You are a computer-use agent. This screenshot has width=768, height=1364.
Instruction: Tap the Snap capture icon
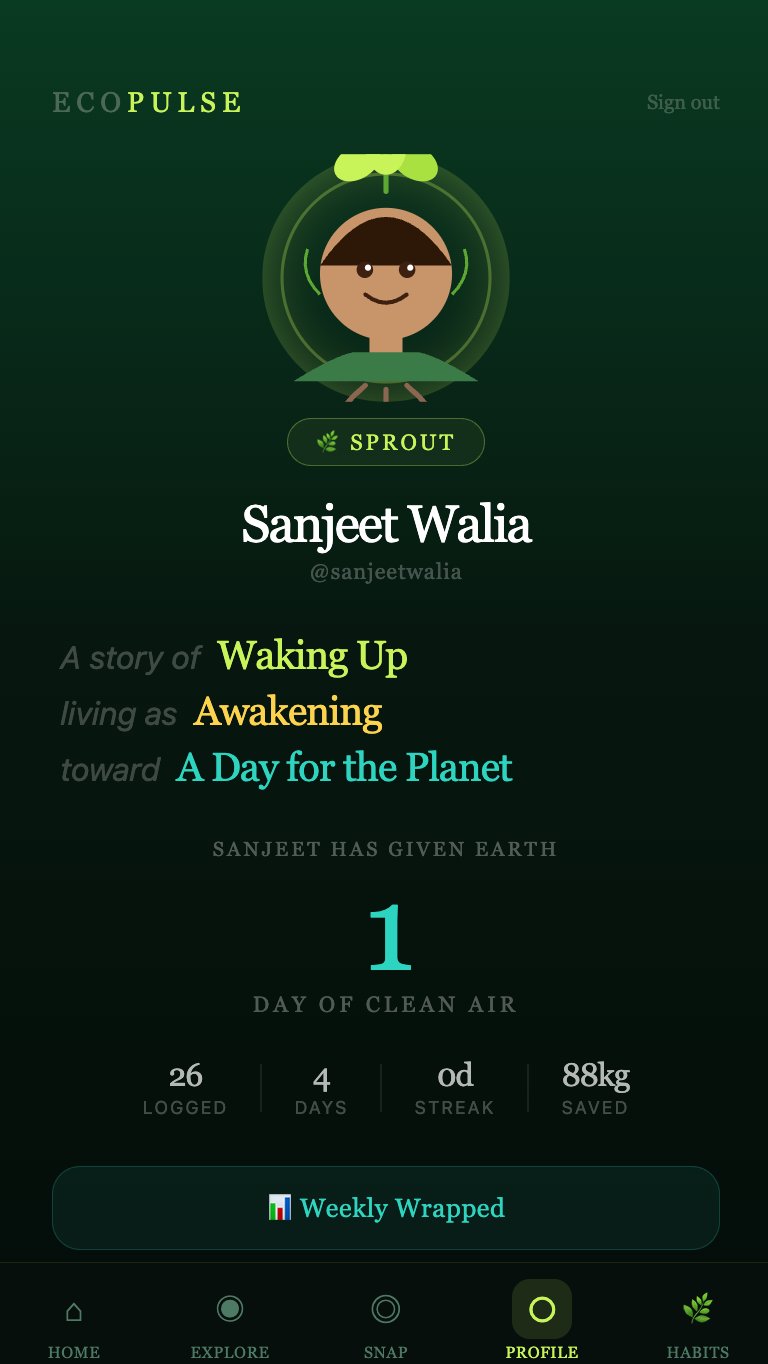(385, 1308)
